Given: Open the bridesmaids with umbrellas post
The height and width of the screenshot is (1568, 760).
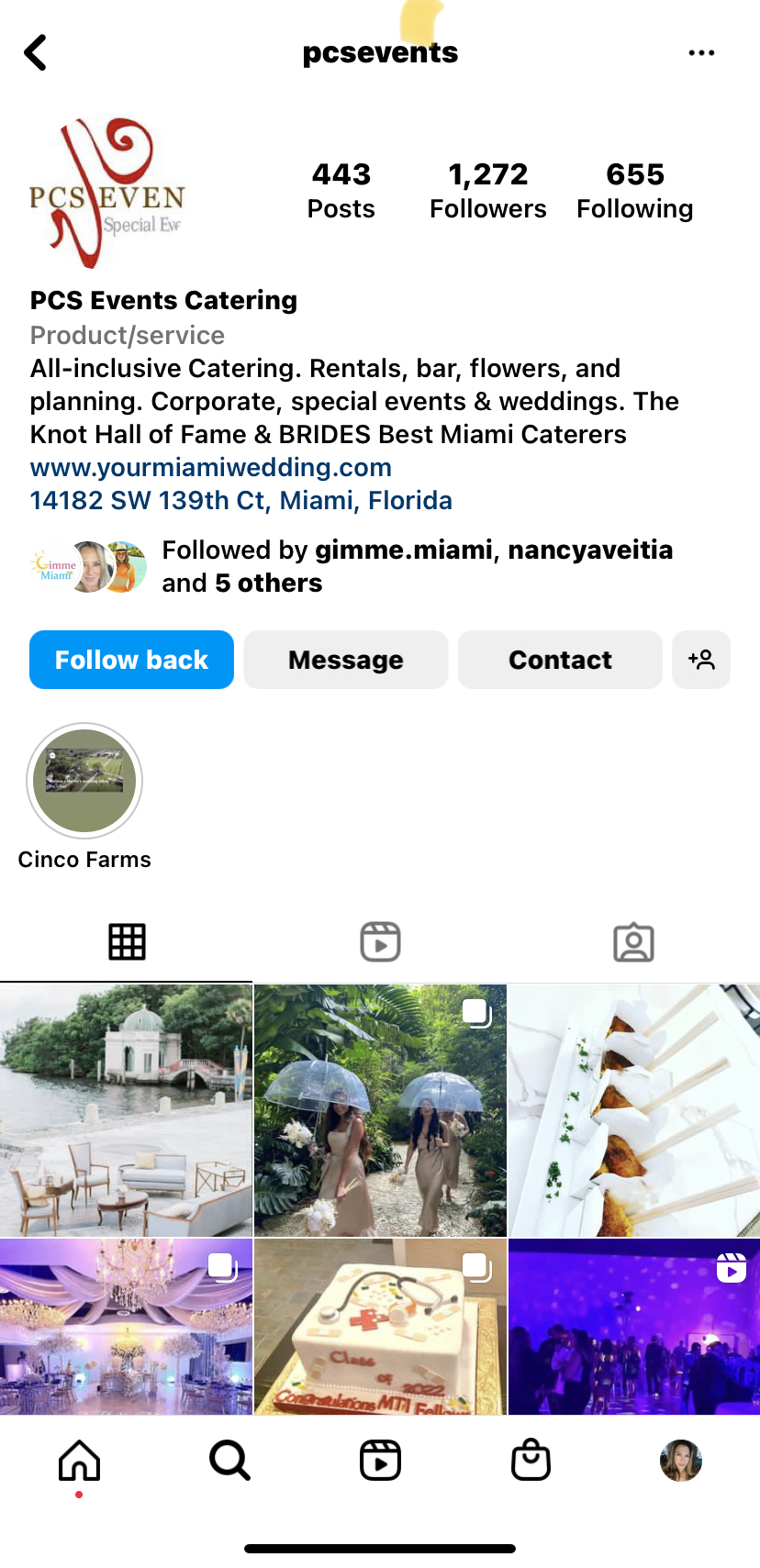Looking at the screenshot, I should (x=380, y=1110).
